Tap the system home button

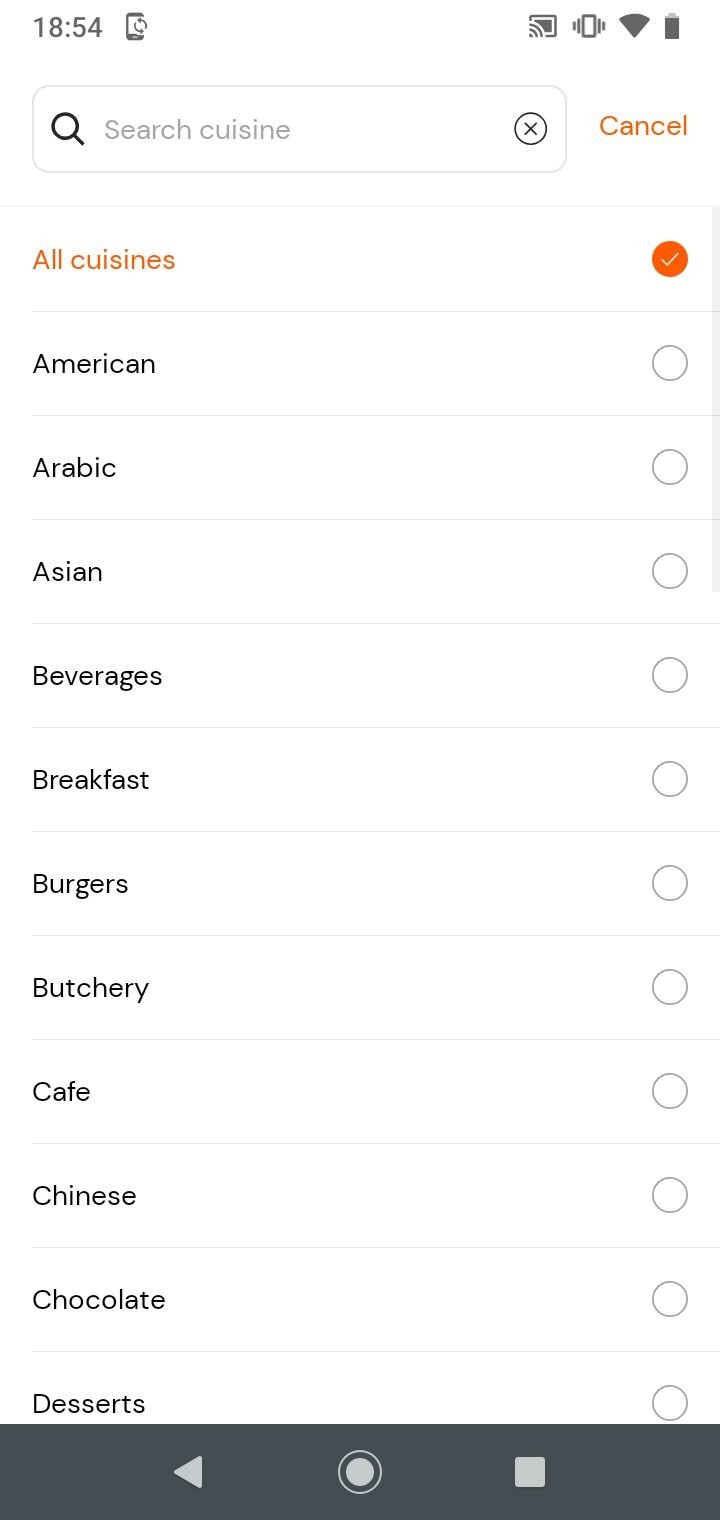[x=360, y=1472]
